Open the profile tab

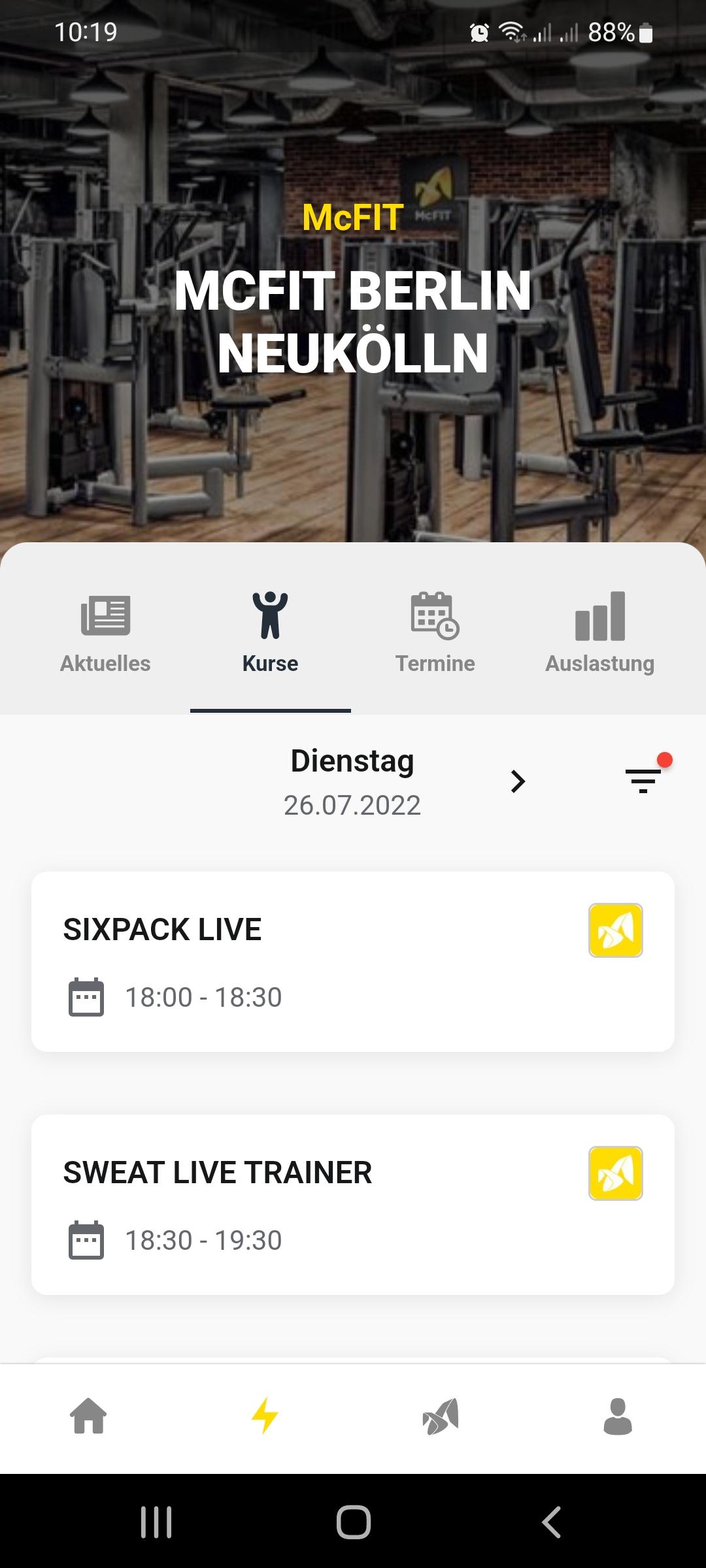(x=617, y=1416)
